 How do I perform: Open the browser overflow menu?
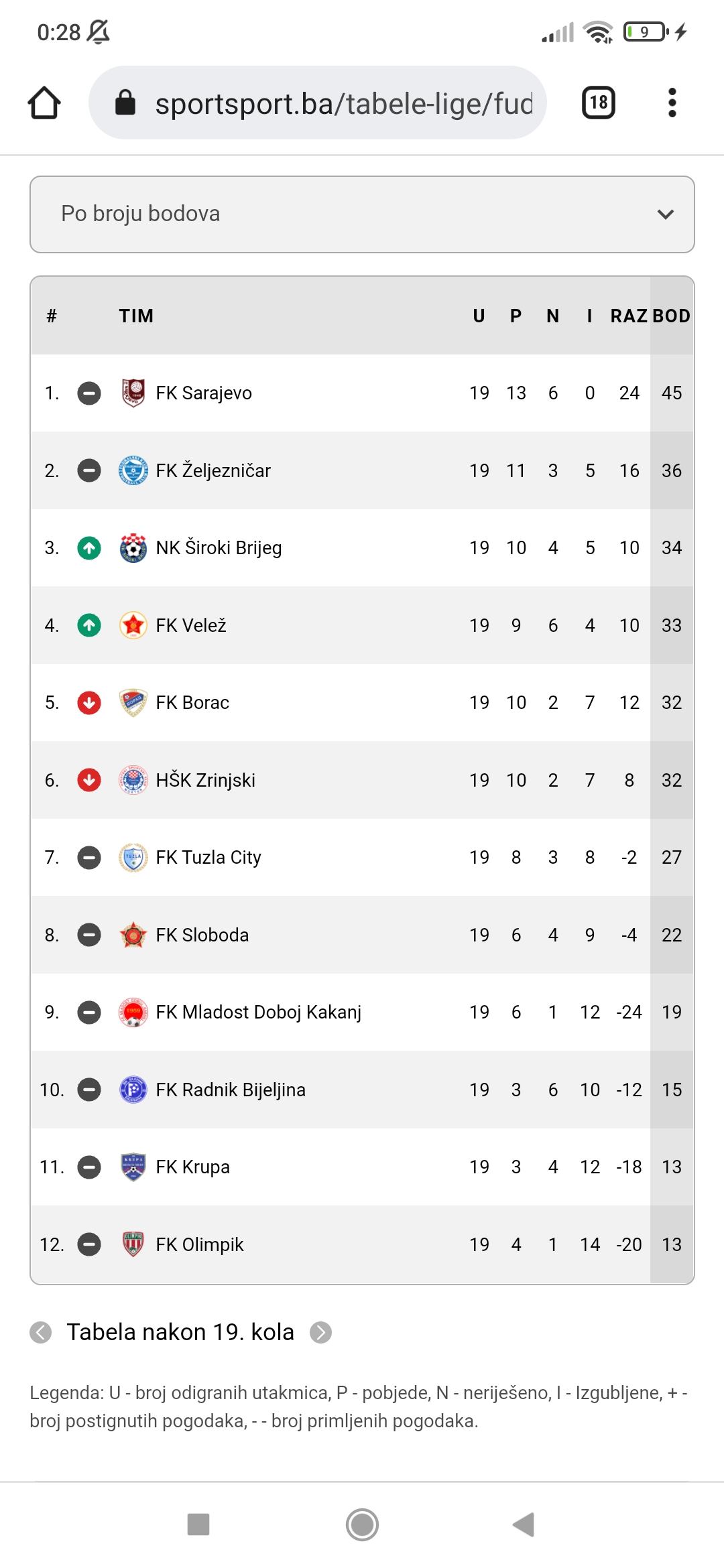672,103
